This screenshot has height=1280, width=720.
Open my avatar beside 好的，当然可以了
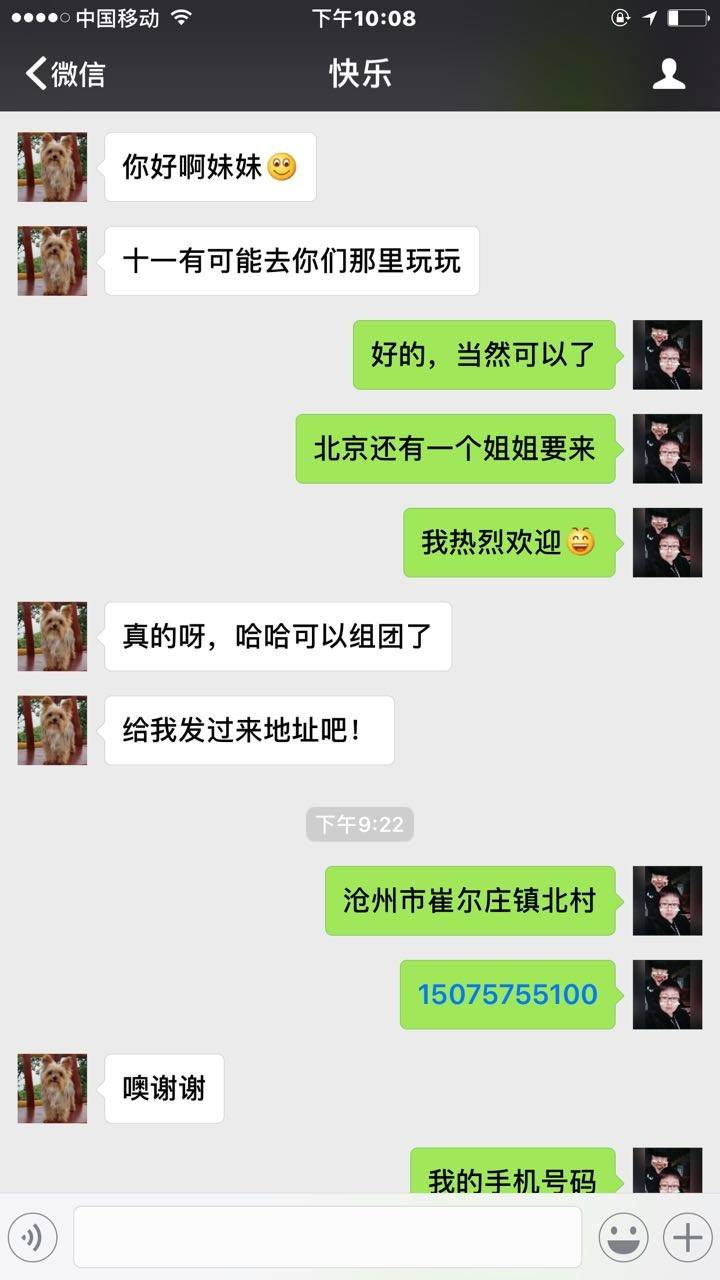[x=667, y=355]
